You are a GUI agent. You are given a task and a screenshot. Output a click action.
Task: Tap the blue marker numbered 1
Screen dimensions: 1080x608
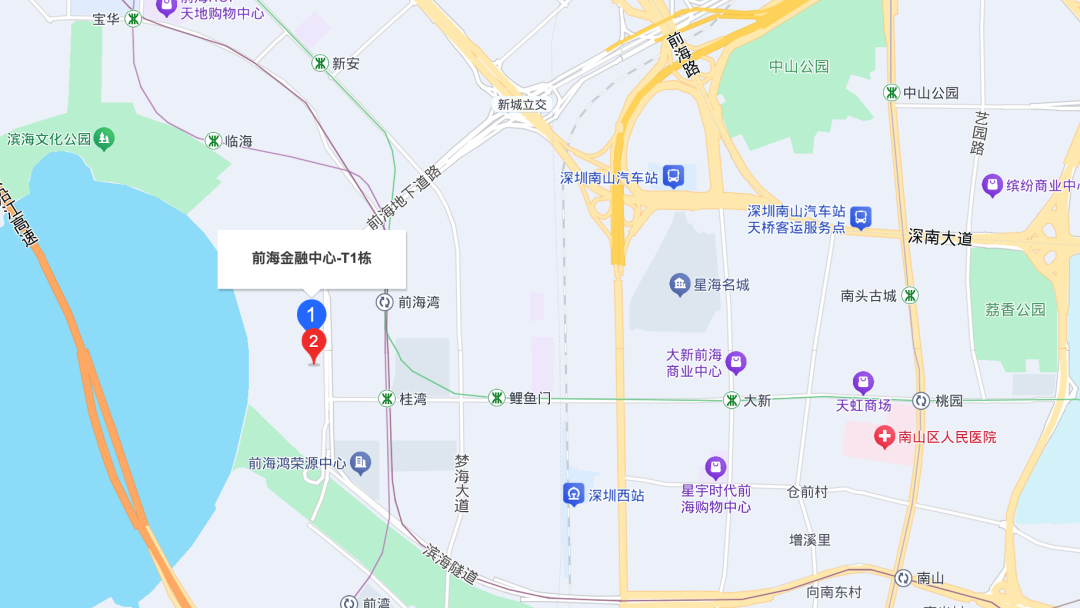pos(312,314)
